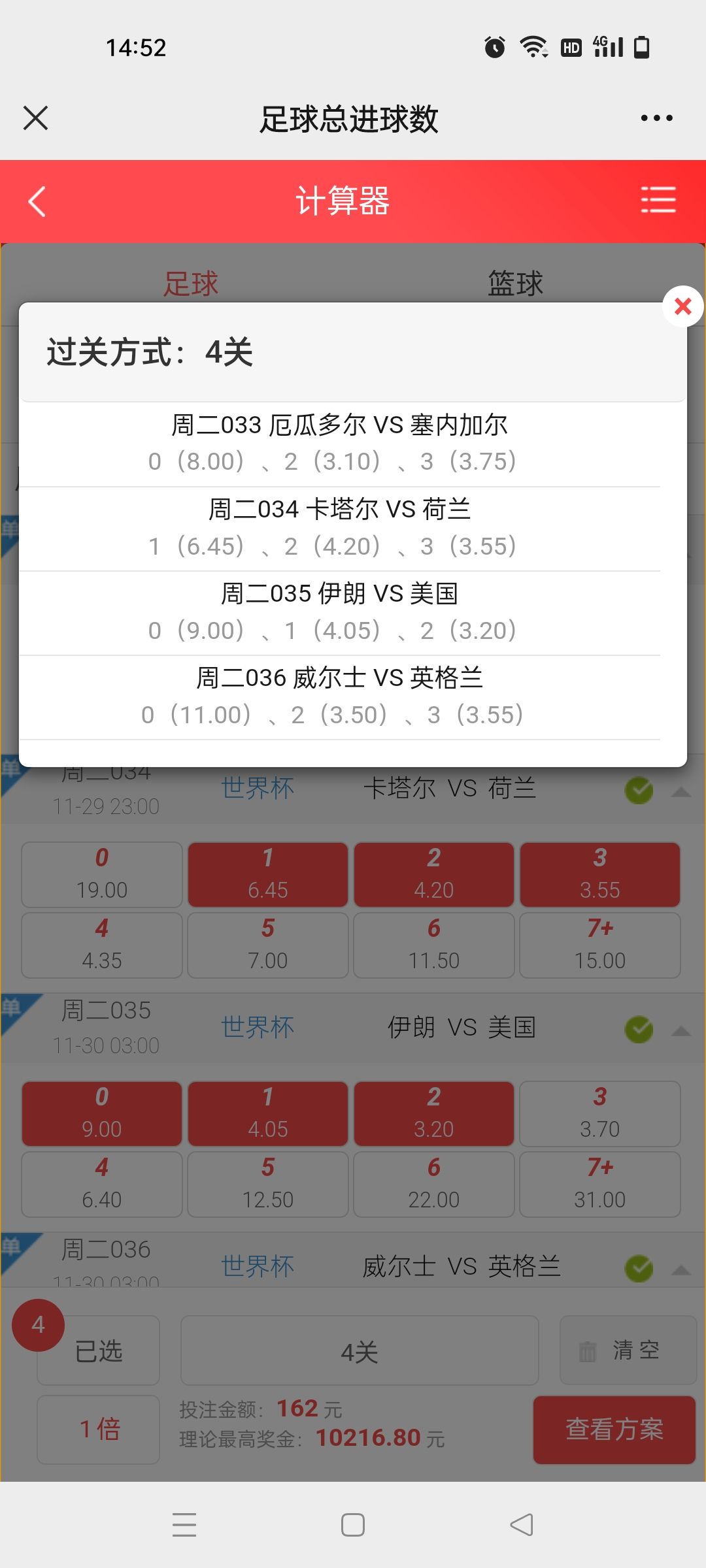The width and height of the screenshot is (706, 1568).
Task: Deselect 0 goals (9.00) for 伊朗 VS 美国
Action: point(102,1113)
